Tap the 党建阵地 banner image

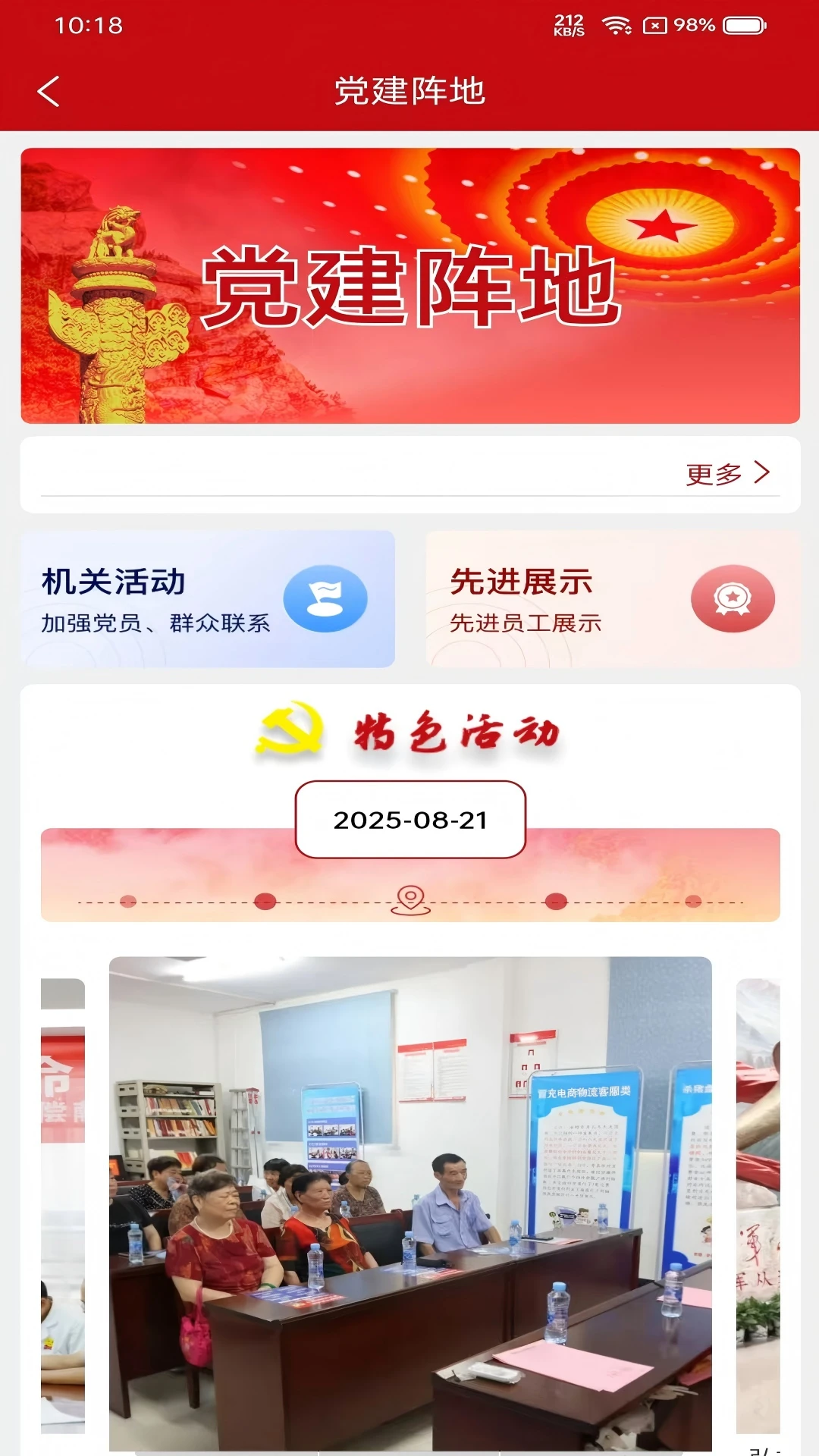click(x=409, y=284)
